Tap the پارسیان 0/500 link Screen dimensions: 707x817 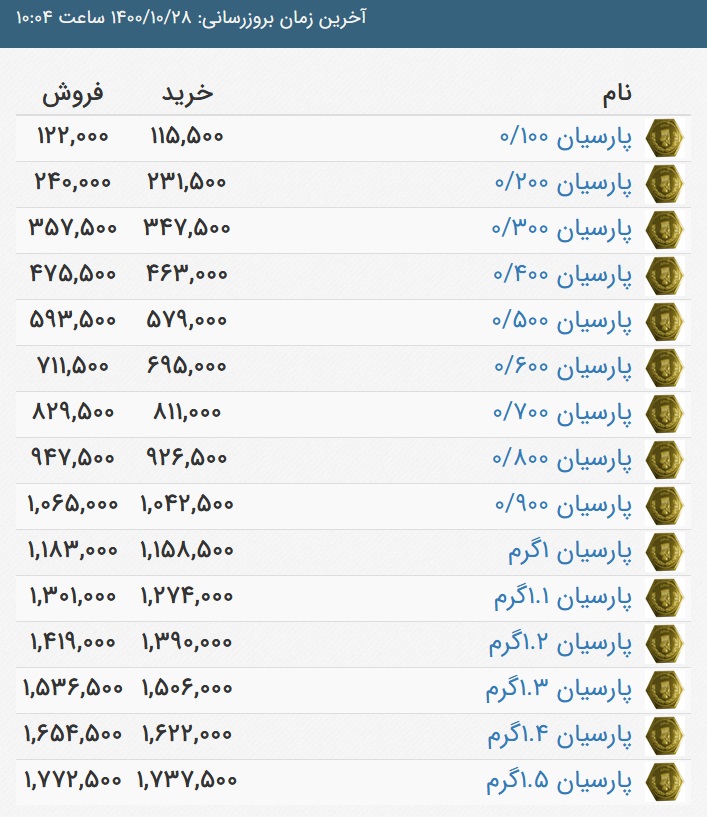point(565,322)
